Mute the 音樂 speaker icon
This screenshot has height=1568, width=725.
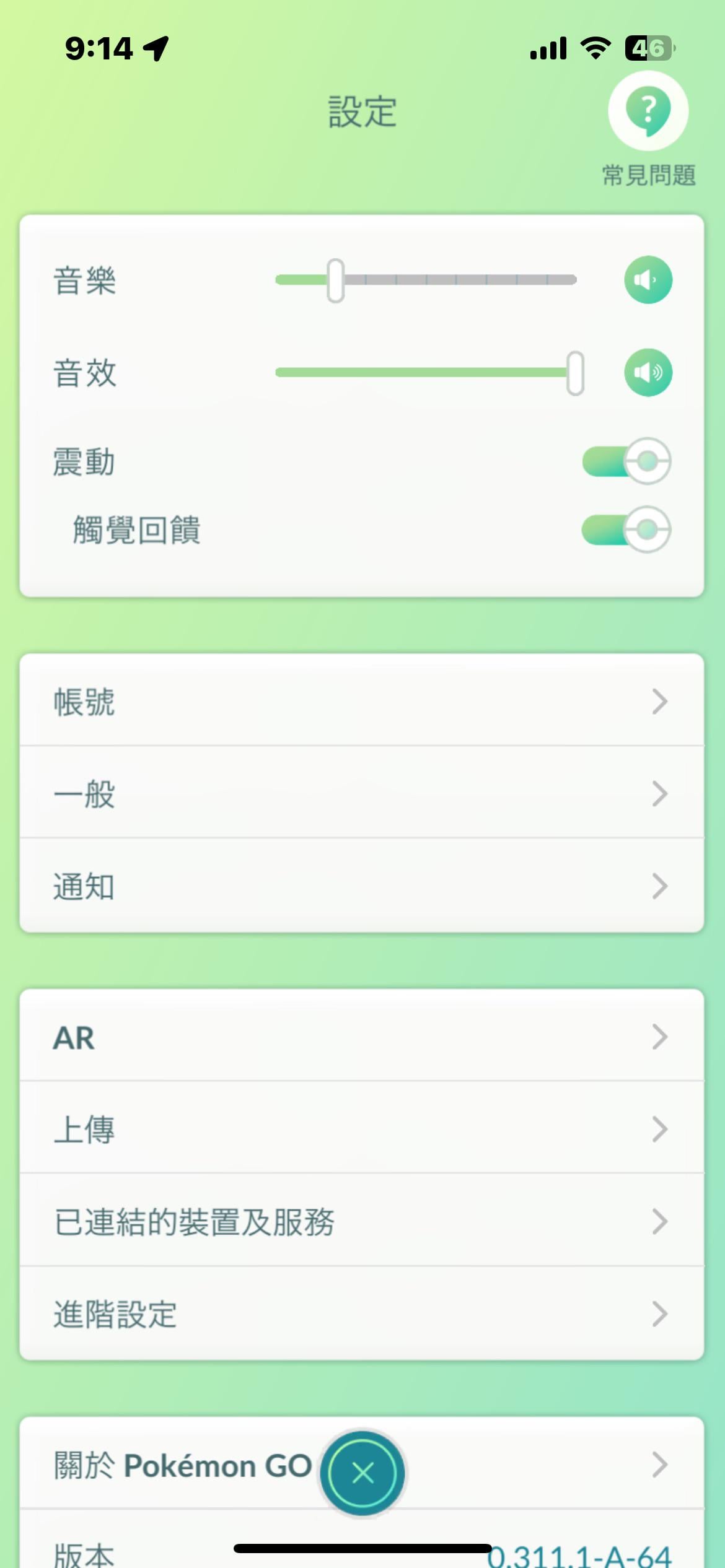point(648,280)
